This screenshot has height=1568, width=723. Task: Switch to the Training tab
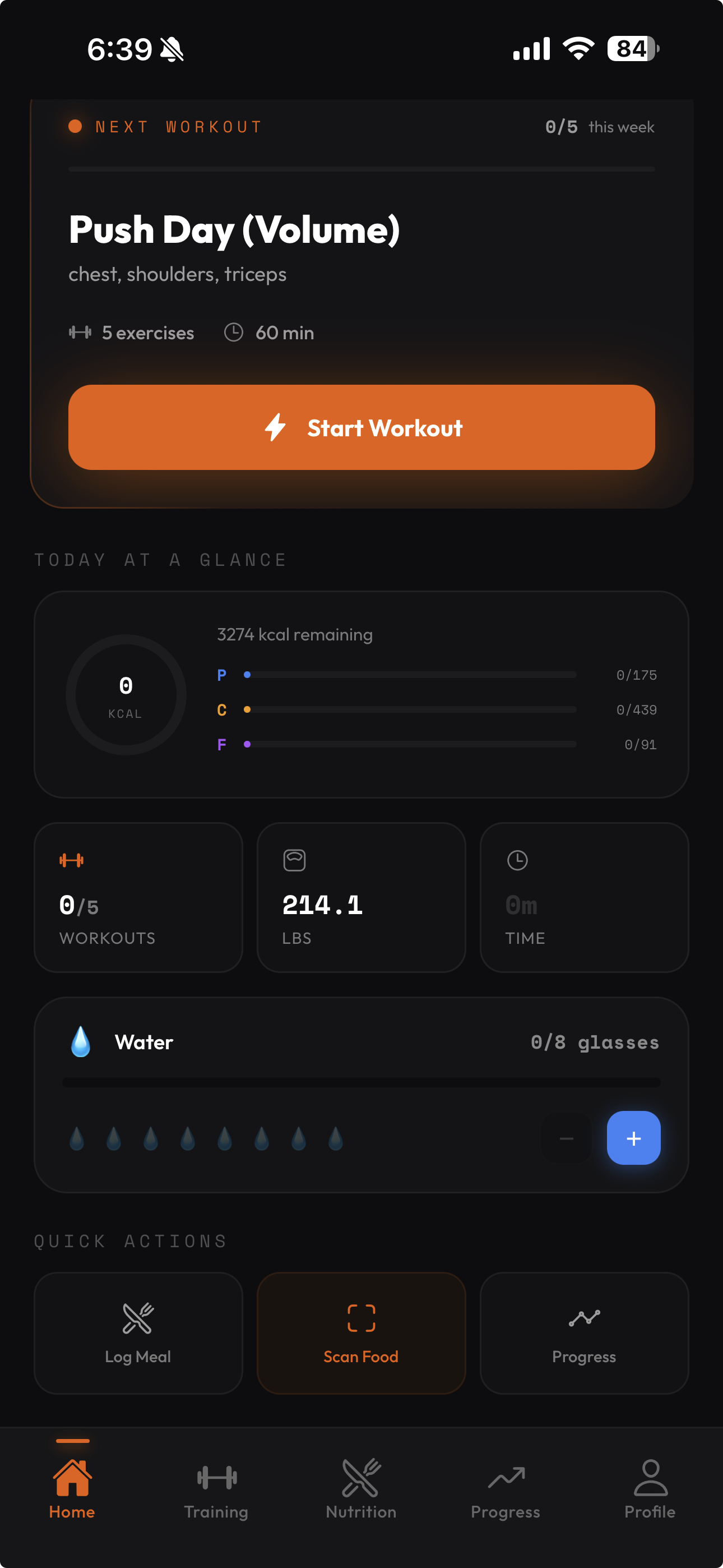(216, 1488)
